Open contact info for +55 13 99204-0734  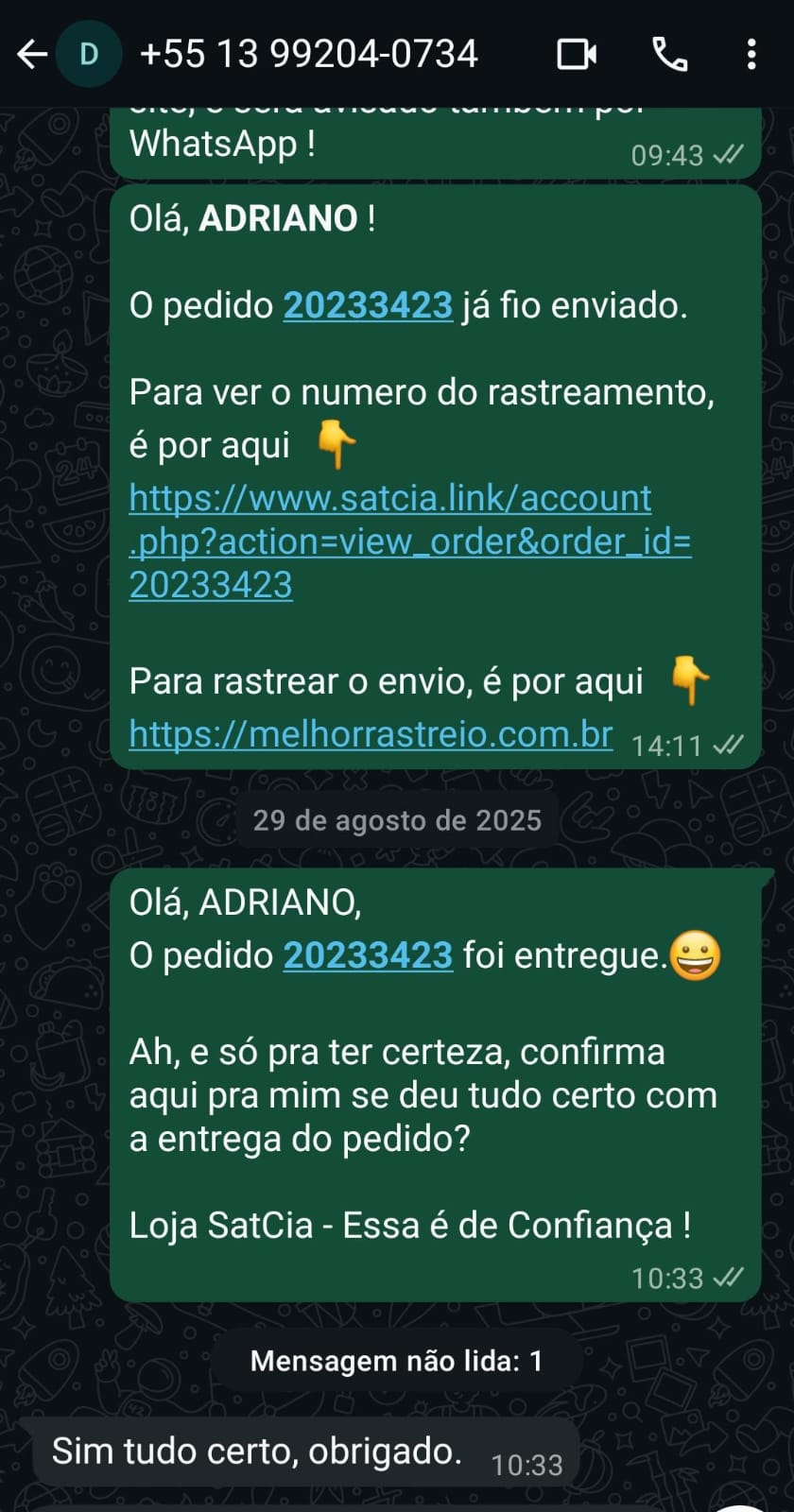click(x=308, y=54)
